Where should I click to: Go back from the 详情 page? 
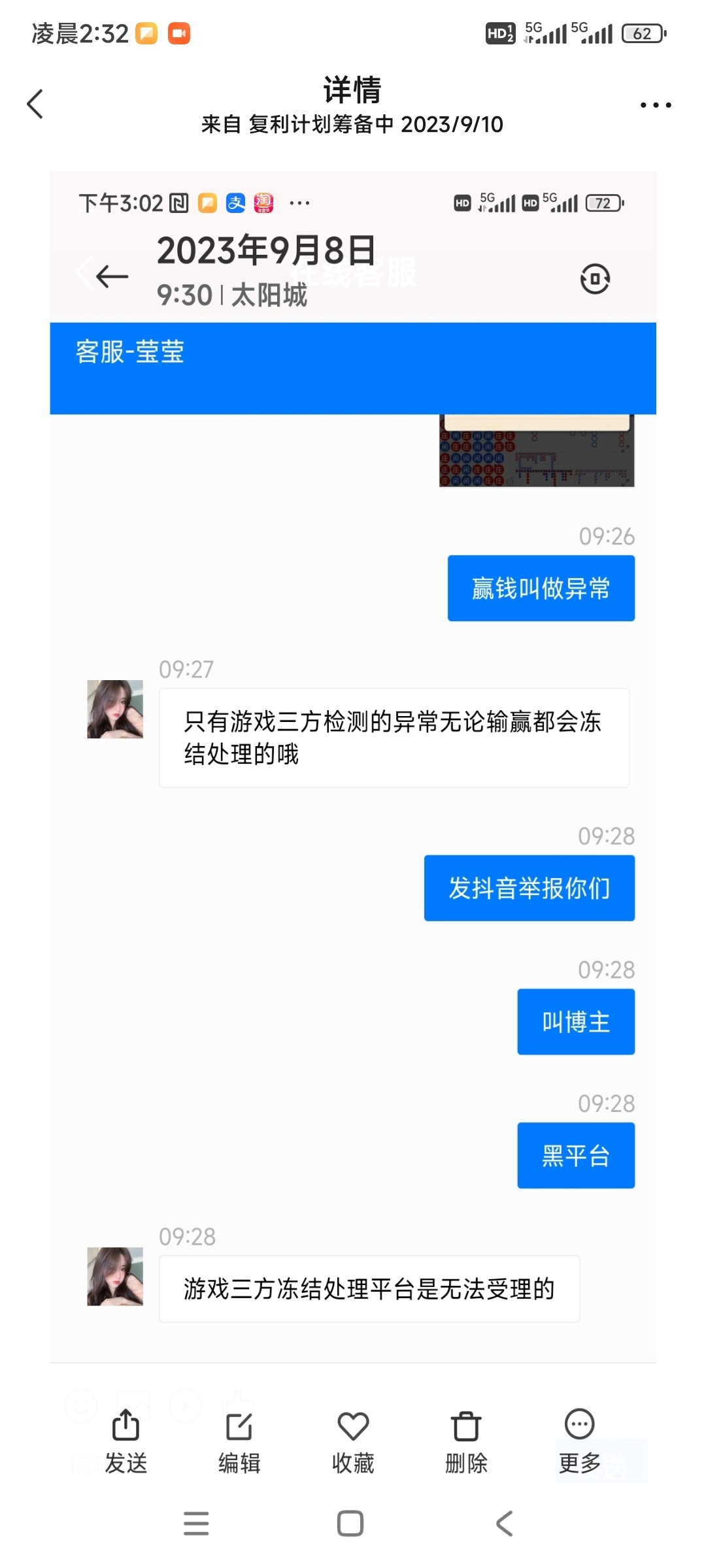click(35, 105)
